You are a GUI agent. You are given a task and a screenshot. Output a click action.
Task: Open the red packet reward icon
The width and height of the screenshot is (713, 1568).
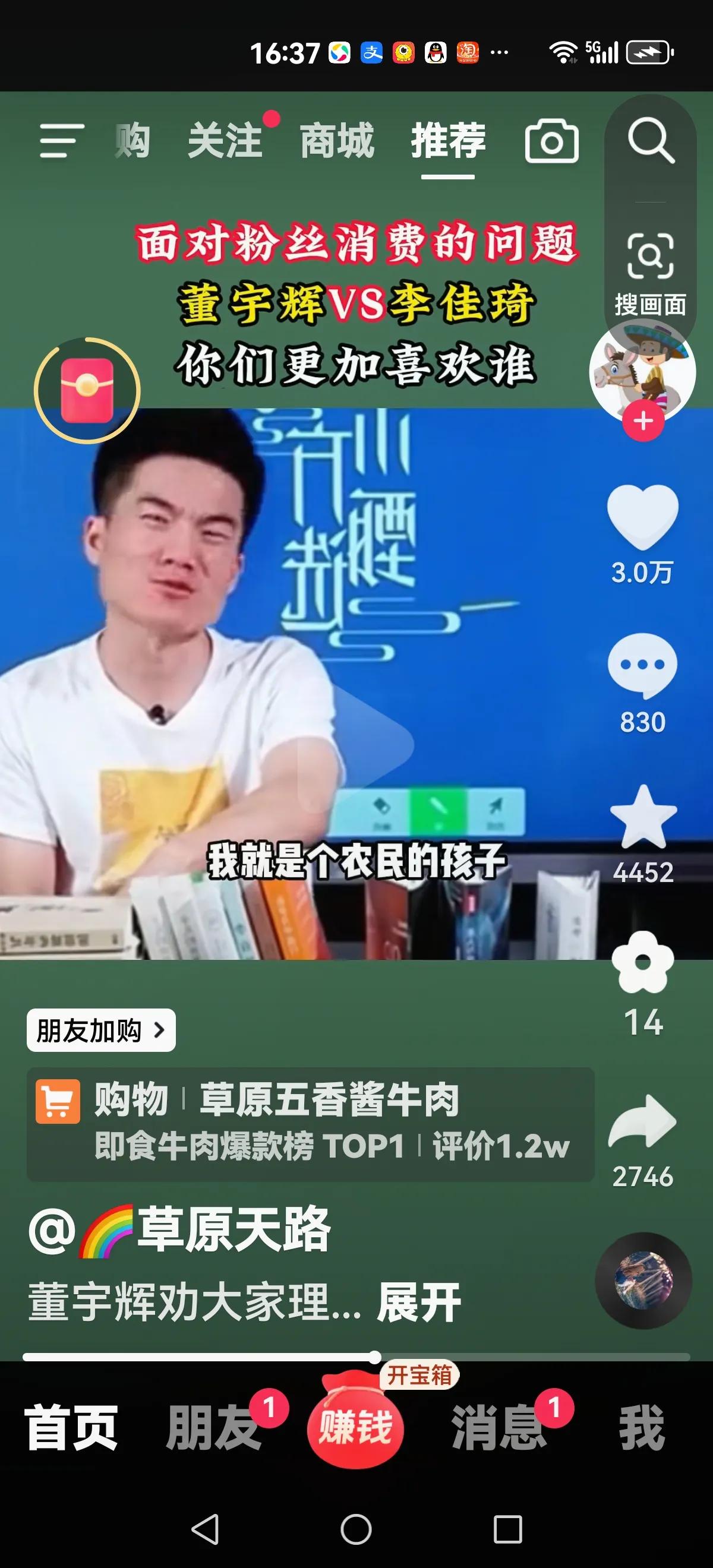(x=88, y=390)
